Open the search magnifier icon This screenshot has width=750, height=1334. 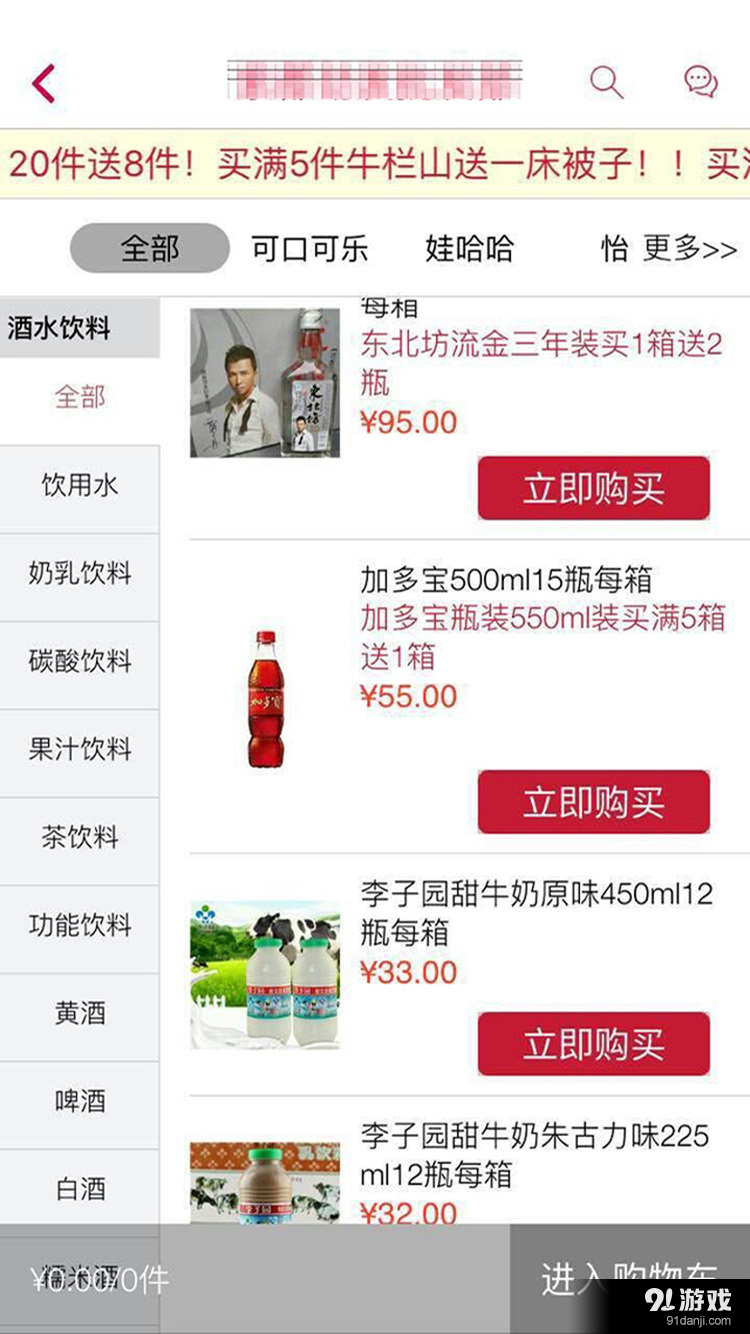[x=607, y=83]
